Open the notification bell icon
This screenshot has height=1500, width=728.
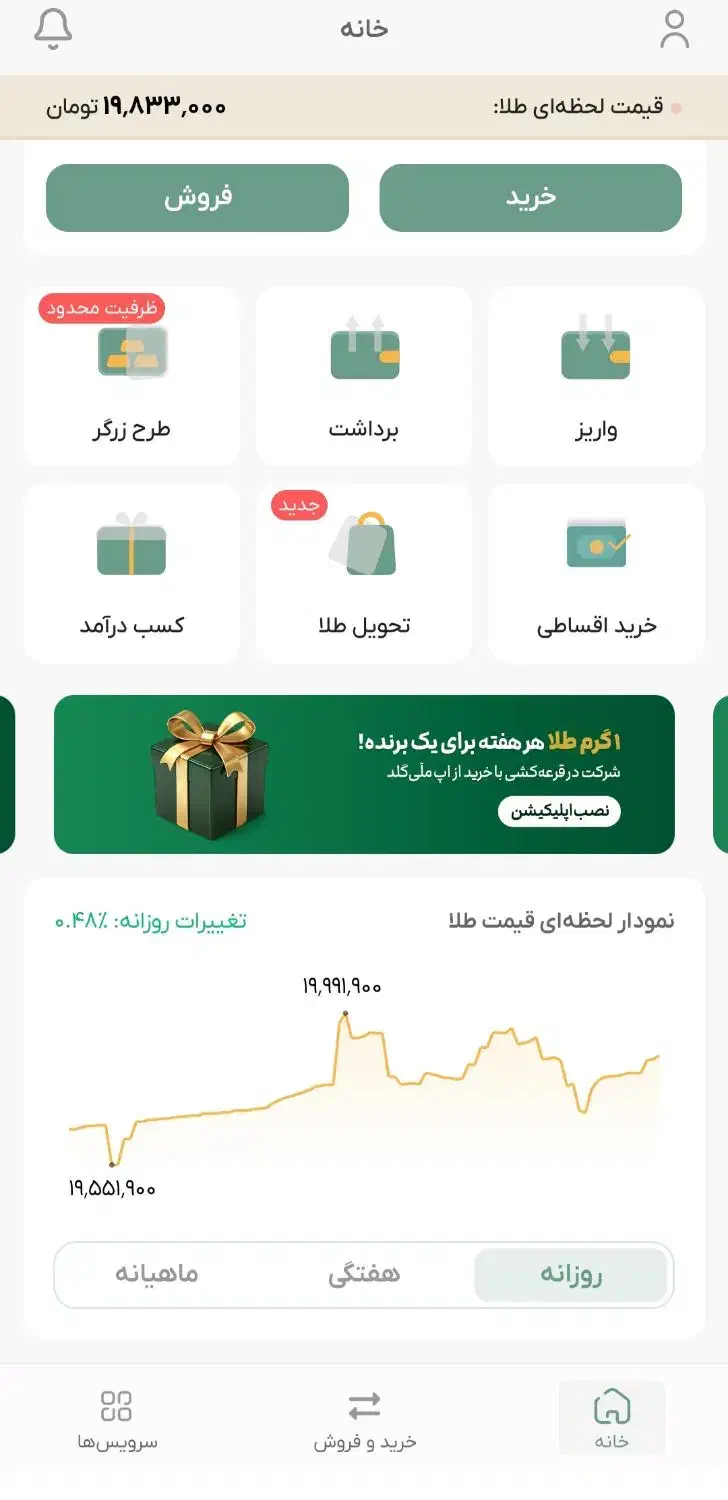click(x=53, y=28)
